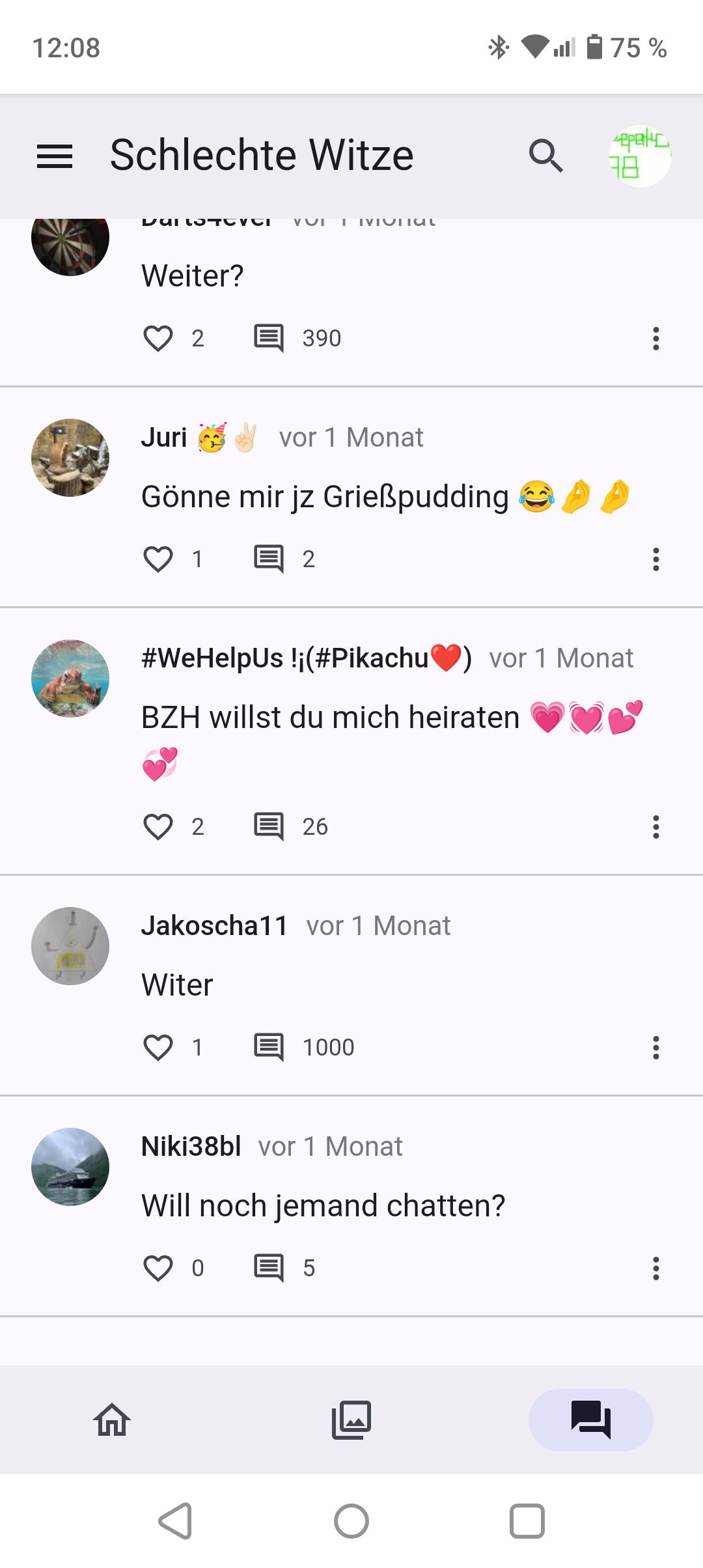The image size is (703, 1568).
Task: Like the "Weiter?" post
Action: coord(158,339)
